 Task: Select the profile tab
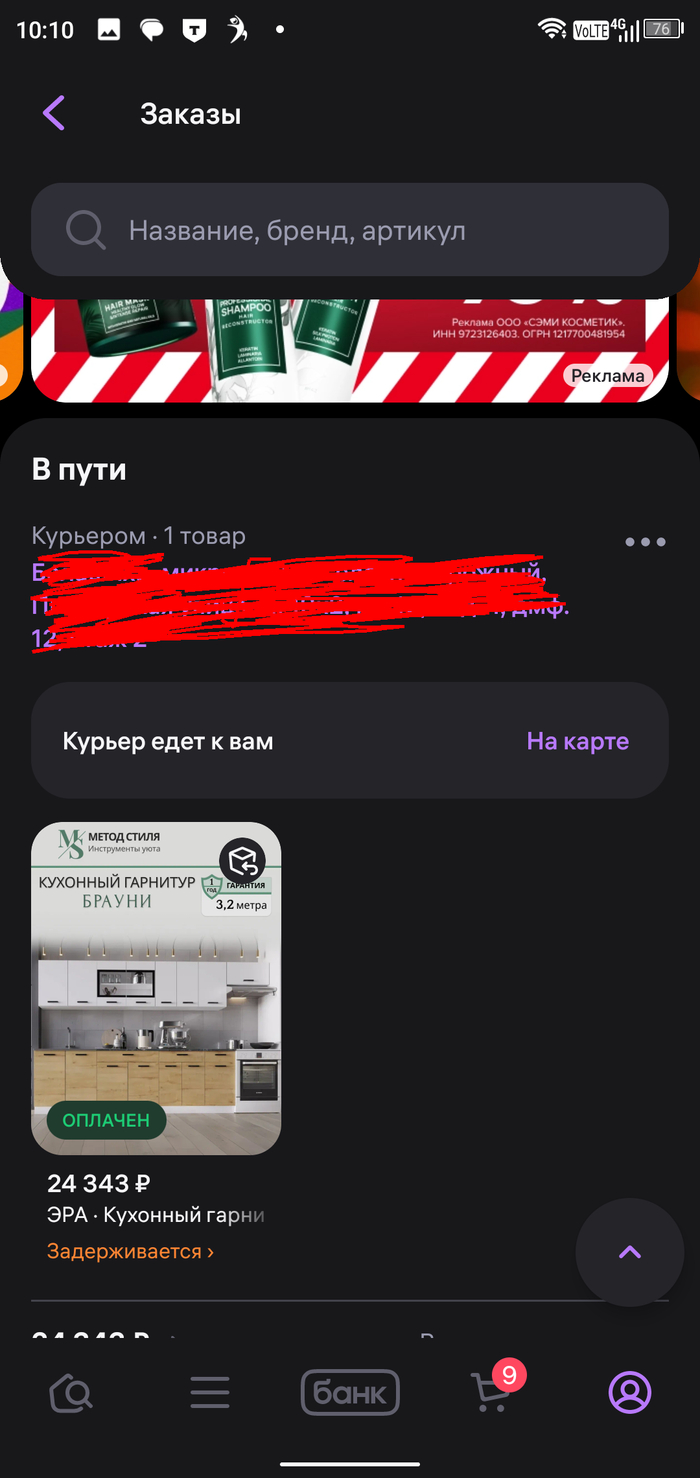click(x=630, y=1392)
